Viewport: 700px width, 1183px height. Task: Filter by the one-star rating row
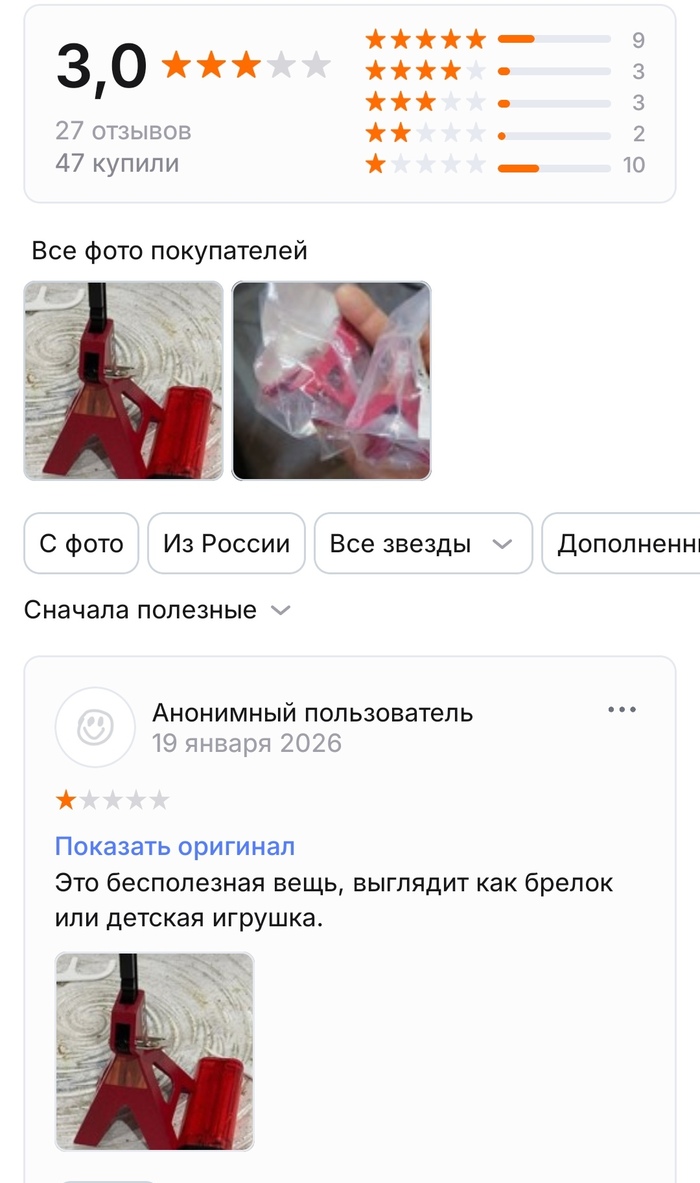505,165
